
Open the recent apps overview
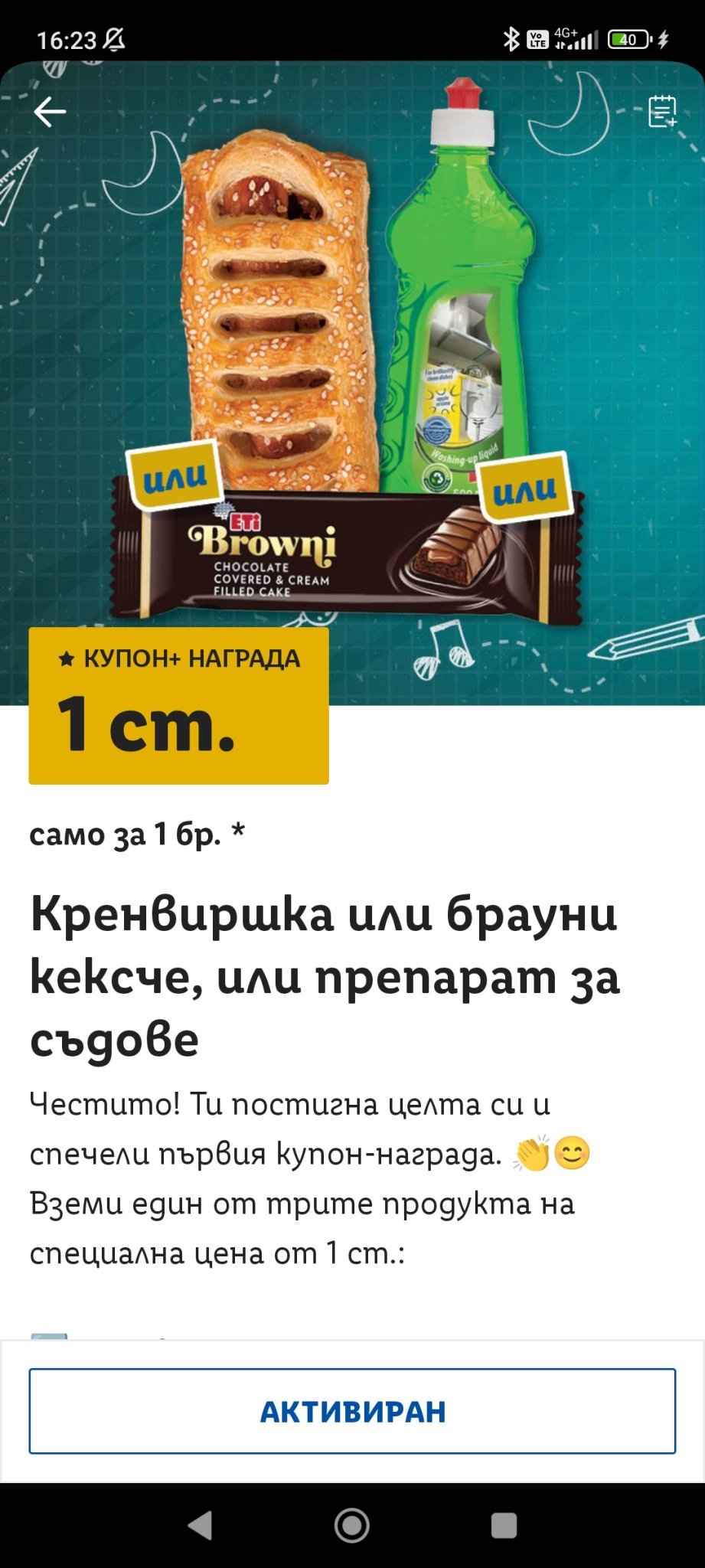coord(504,1525)
